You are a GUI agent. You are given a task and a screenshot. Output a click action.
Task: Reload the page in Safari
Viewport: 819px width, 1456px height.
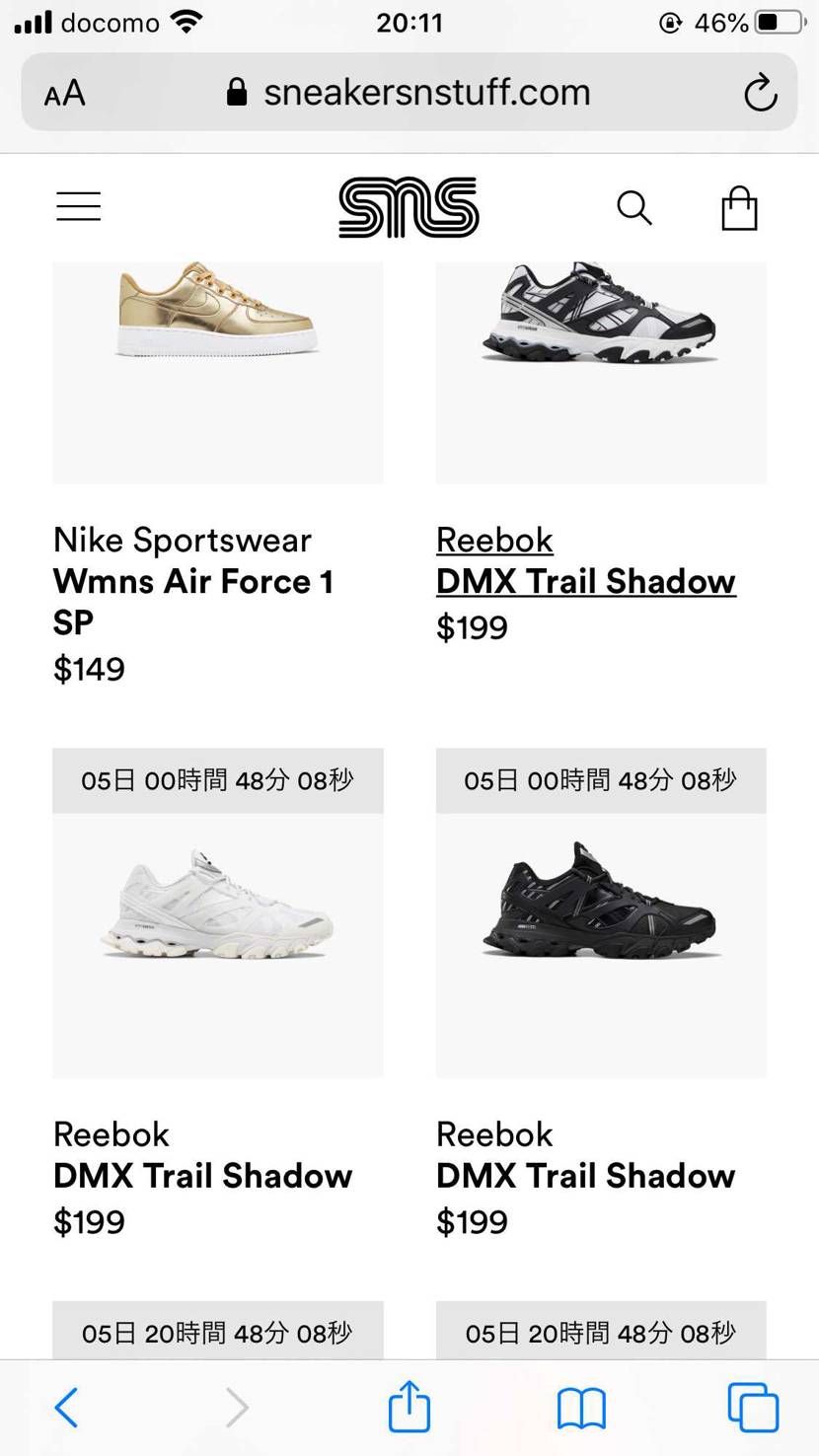(x=760, y=94)
